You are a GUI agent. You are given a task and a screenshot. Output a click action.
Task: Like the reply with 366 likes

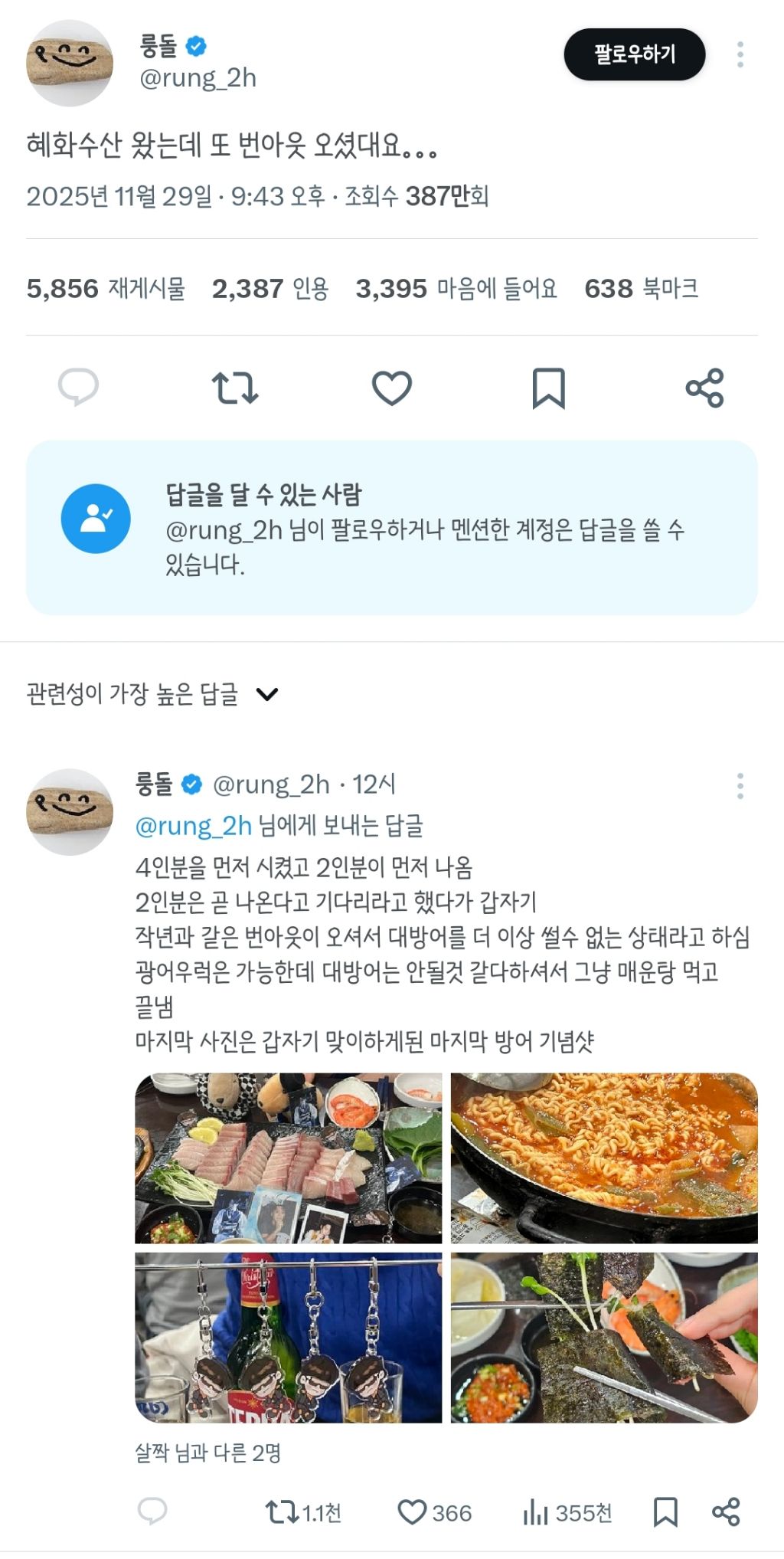tap(412, 1512)
